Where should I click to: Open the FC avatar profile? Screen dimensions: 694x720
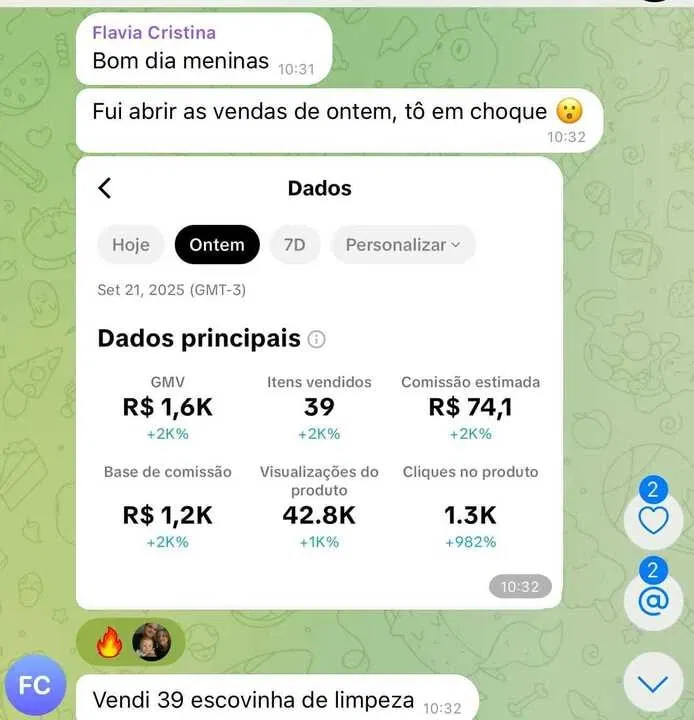(x=35, y=686)
